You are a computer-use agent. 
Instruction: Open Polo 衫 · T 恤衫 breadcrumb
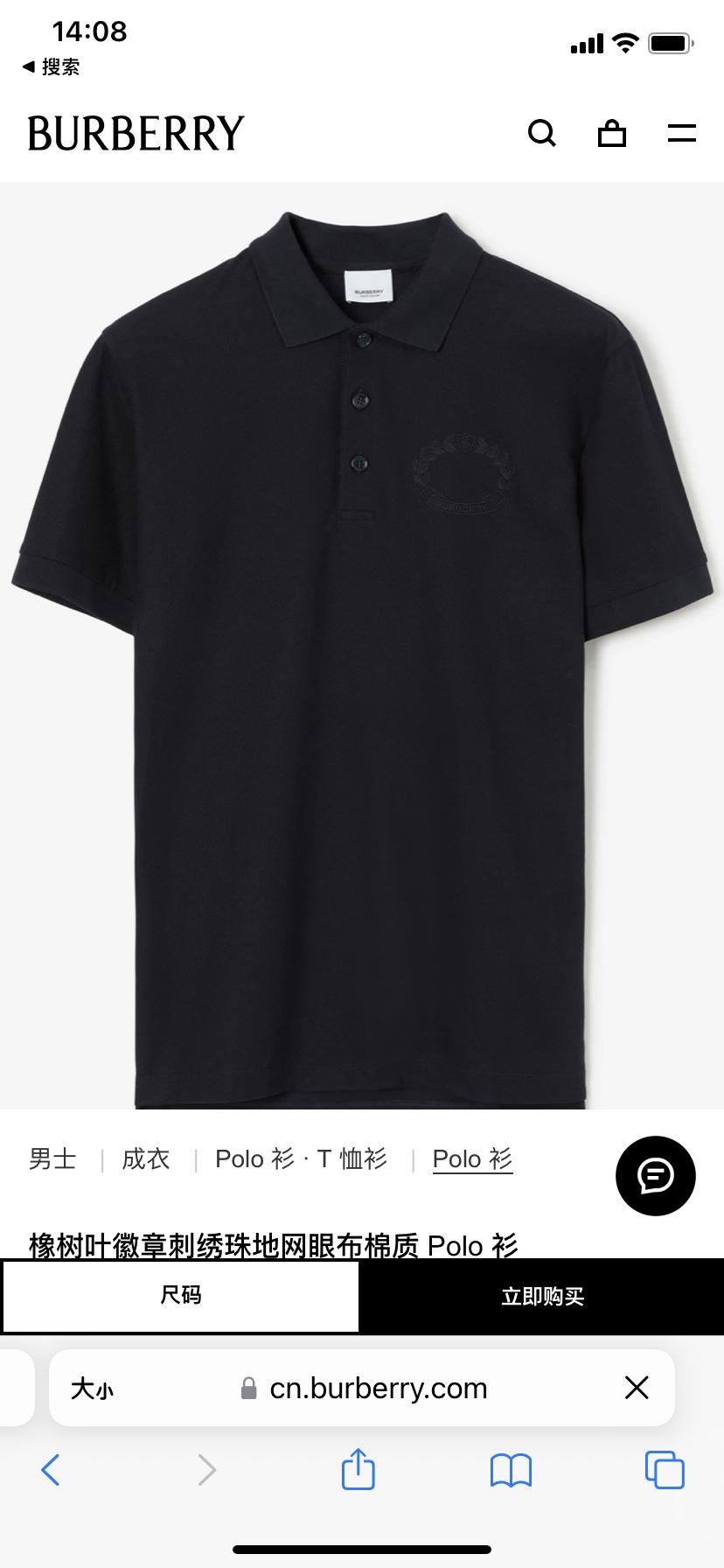coord(301,1158)
